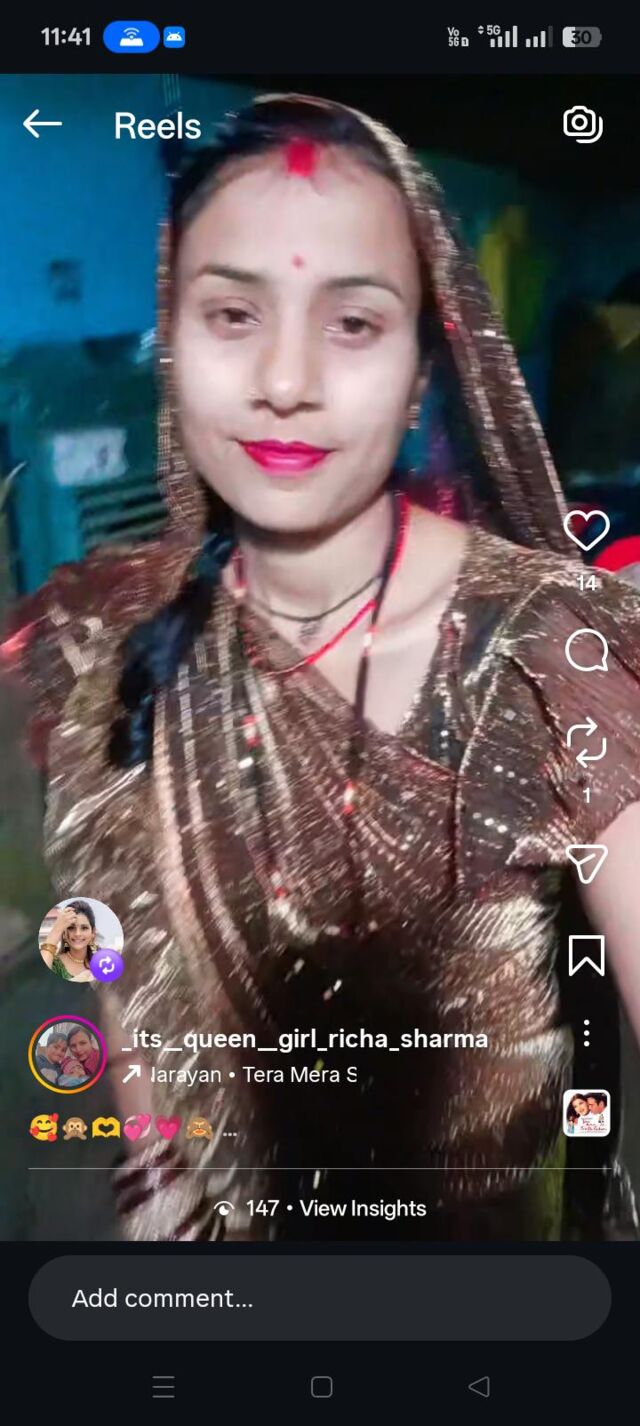
Task: View the poster's profile picture
Action: click(68, 1054)
